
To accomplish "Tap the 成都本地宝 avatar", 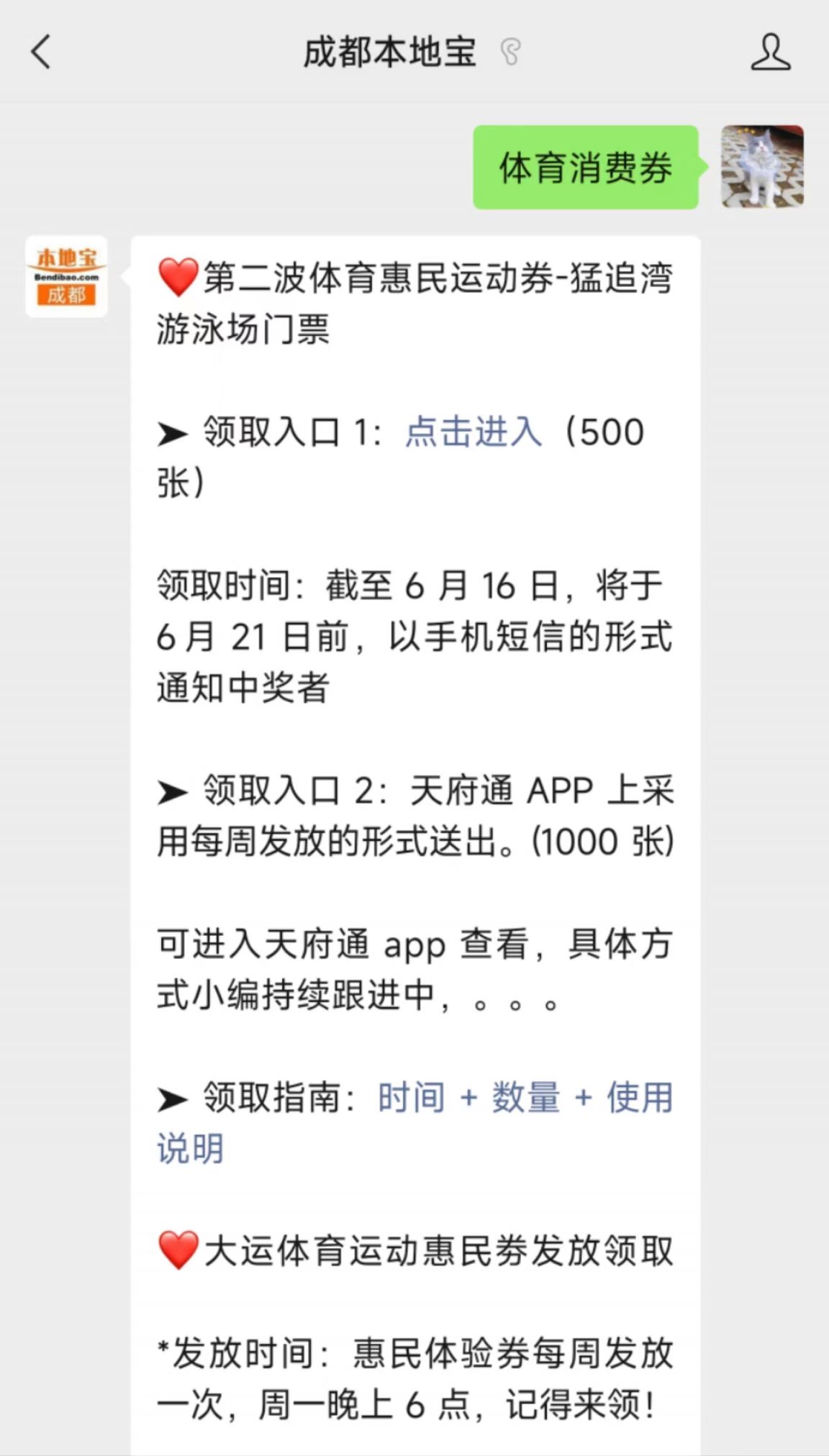I will (x=66, y=277).
